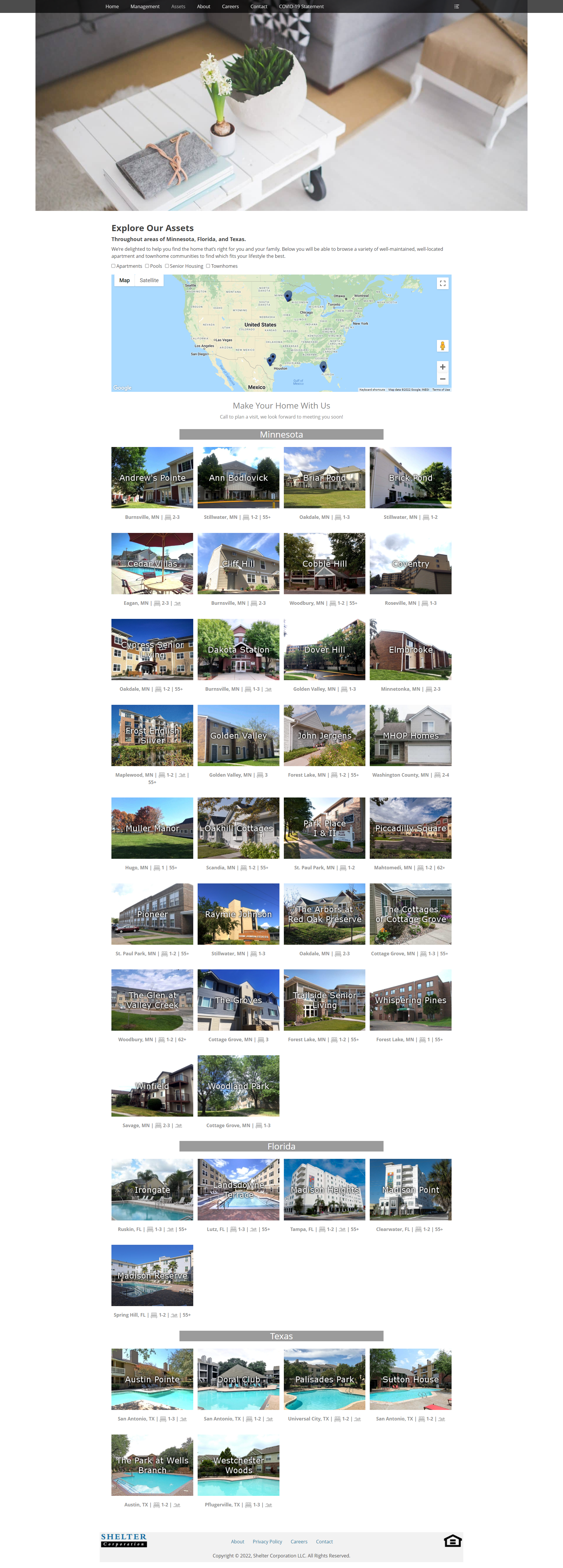
Task: Zoom out on the map
Action: [442, 379]
